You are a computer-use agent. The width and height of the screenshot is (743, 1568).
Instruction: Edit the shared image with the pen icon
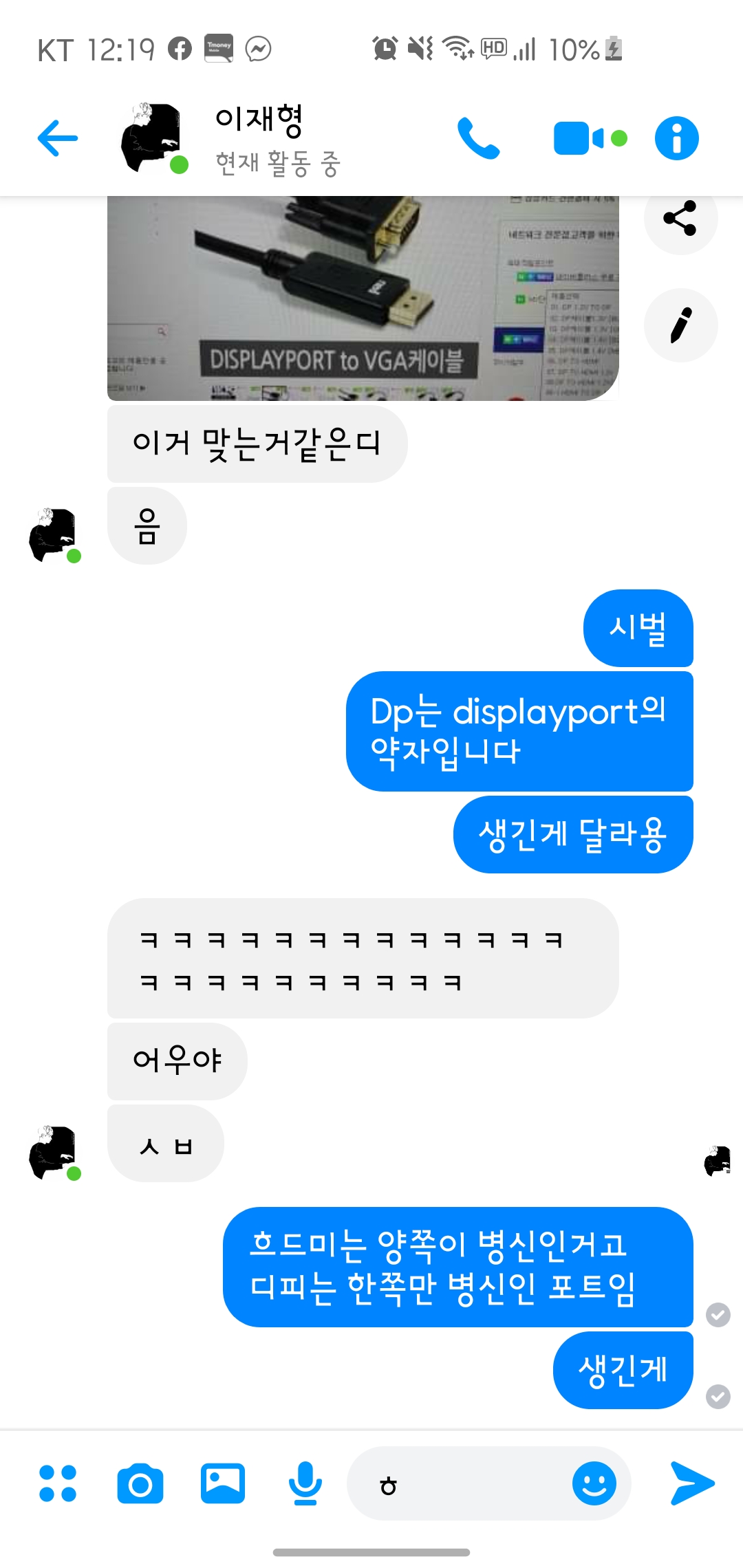click(x=680, y=325)
